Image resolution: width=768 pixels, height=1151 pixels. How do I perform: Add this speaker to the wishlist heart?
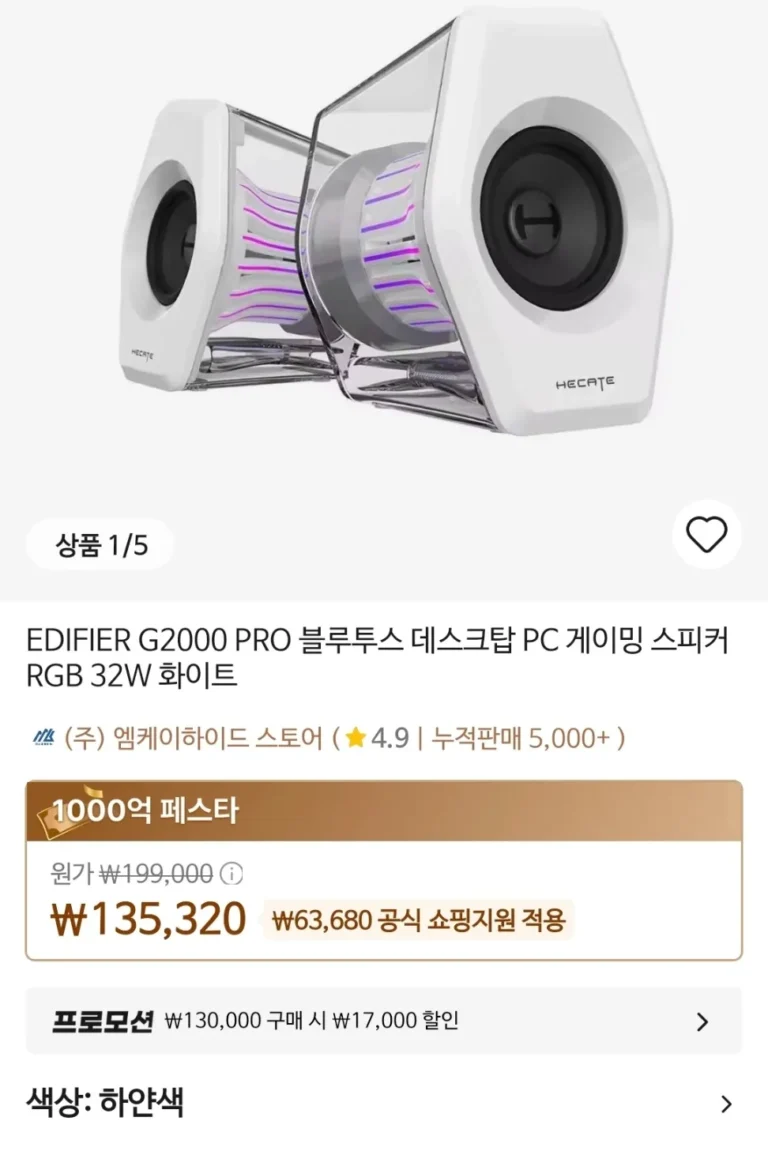707,536
